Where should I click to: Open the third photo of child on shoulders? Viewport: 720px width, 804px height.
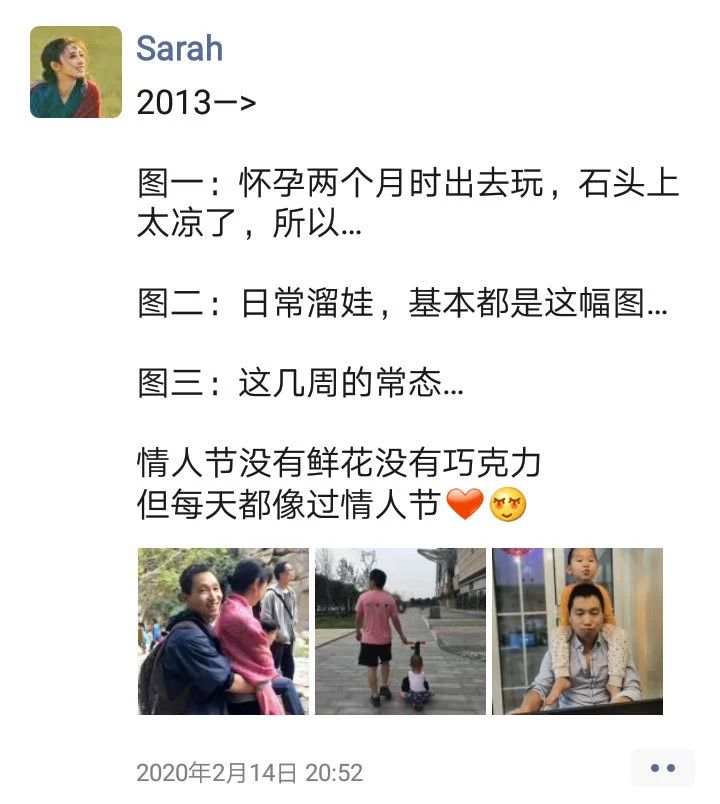(577, 631)
